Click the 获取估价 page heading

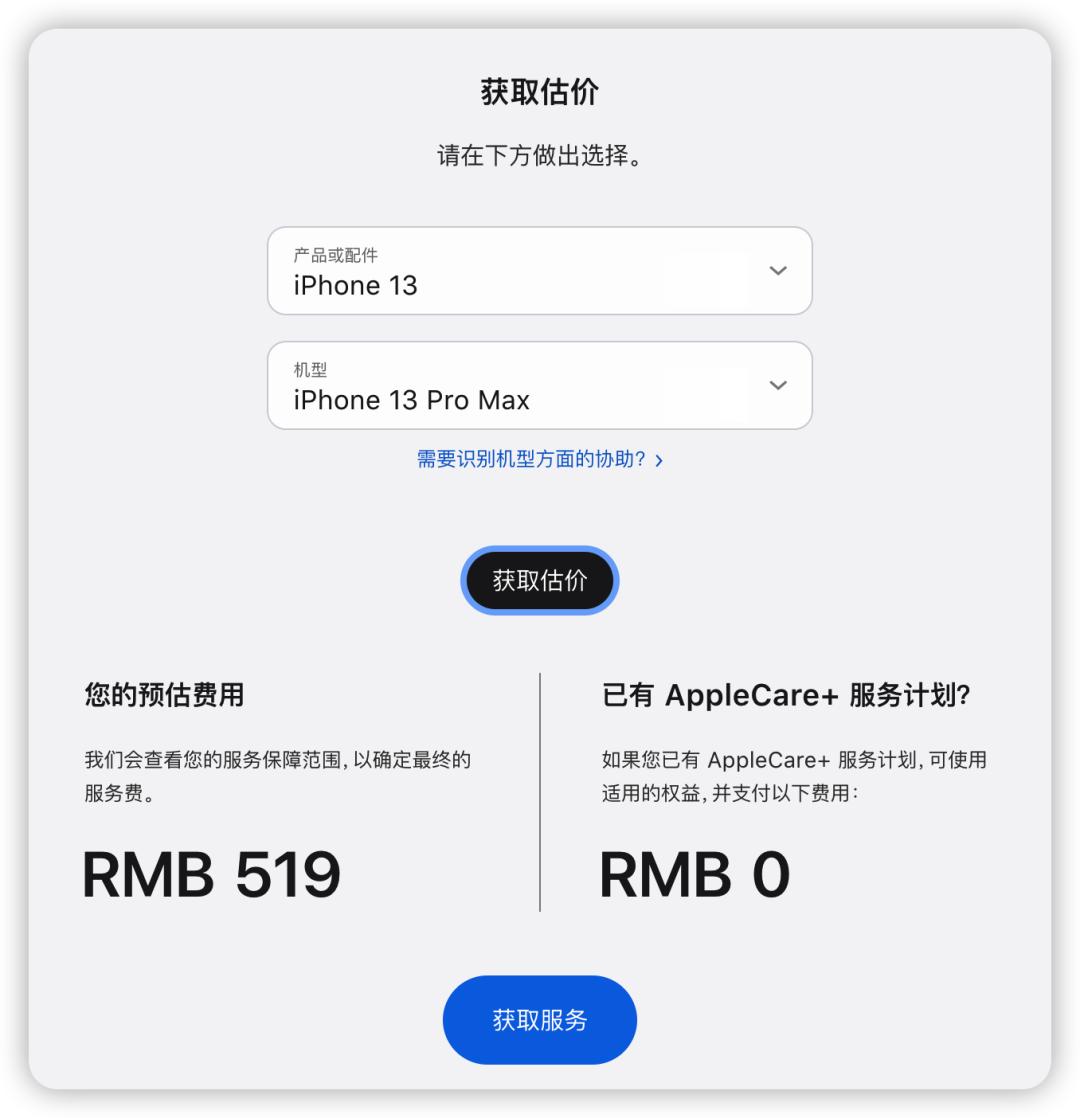pyautogui.click(x=540, y=91)
